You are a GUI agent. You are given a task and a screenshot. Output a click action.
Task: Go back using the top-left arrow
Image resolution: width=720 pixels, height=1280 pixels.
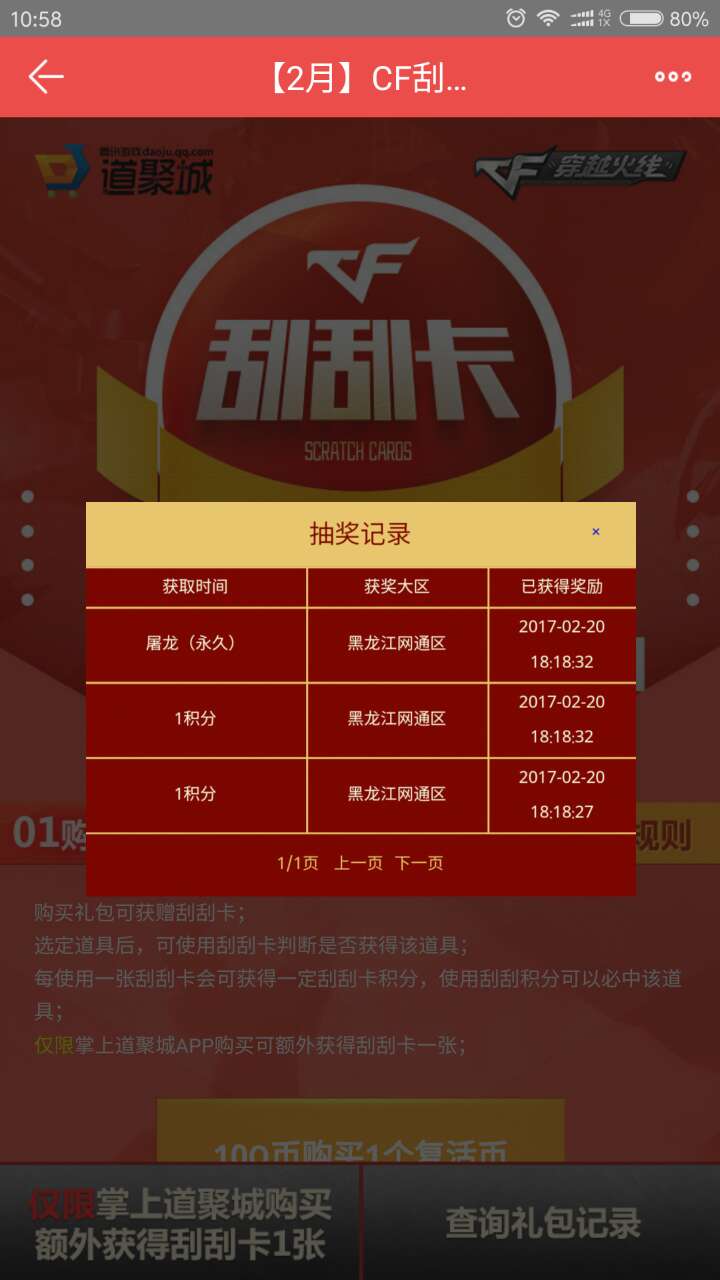(x=46, y=77)
